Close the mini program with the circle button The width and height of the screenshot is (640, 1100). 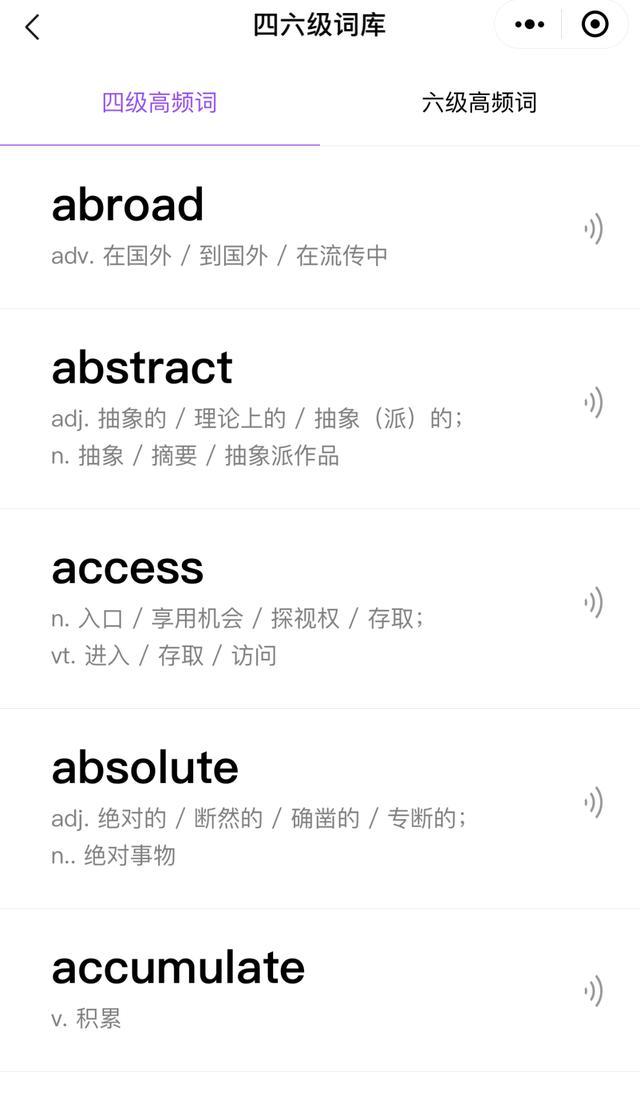(595, 25)
